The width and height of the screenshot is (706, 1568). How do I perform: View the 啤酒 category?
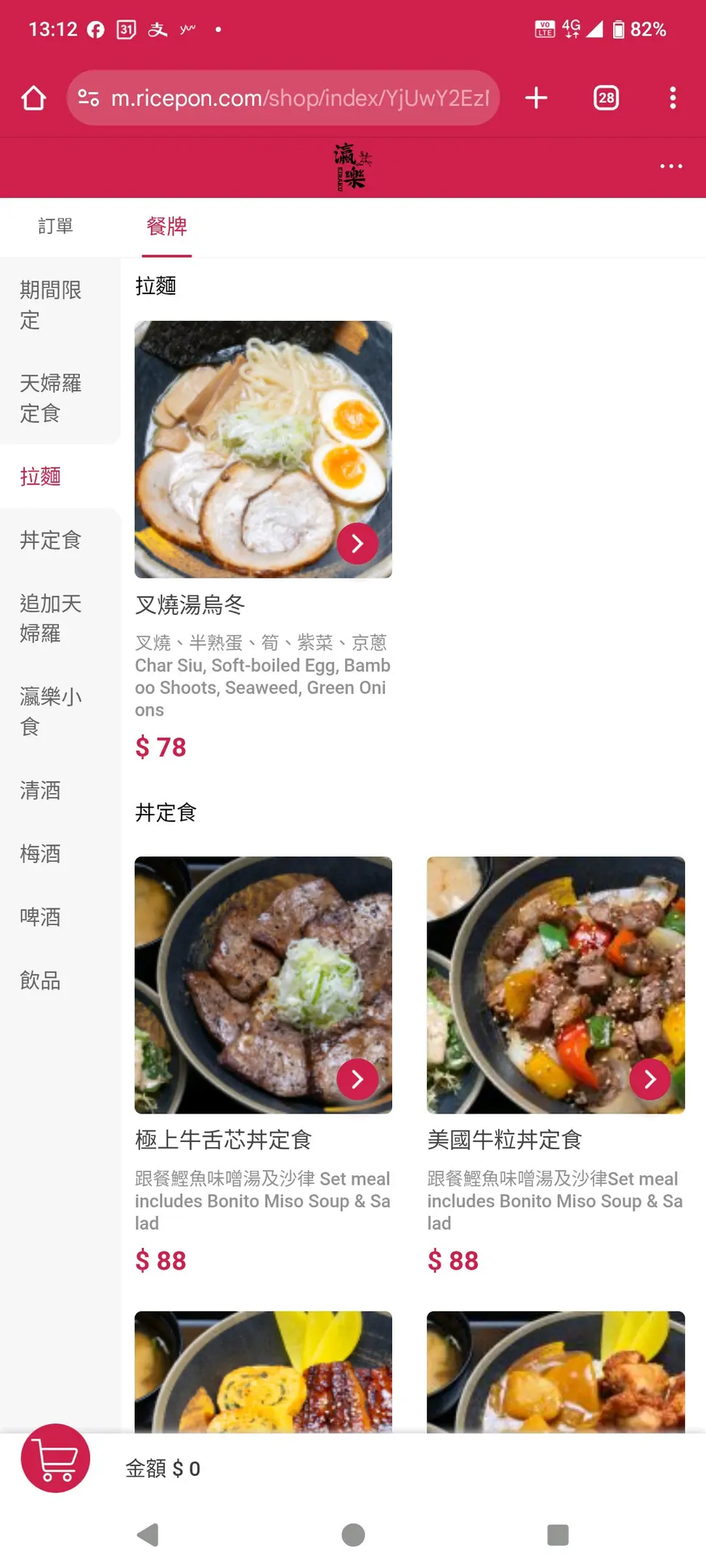point(41,917)
